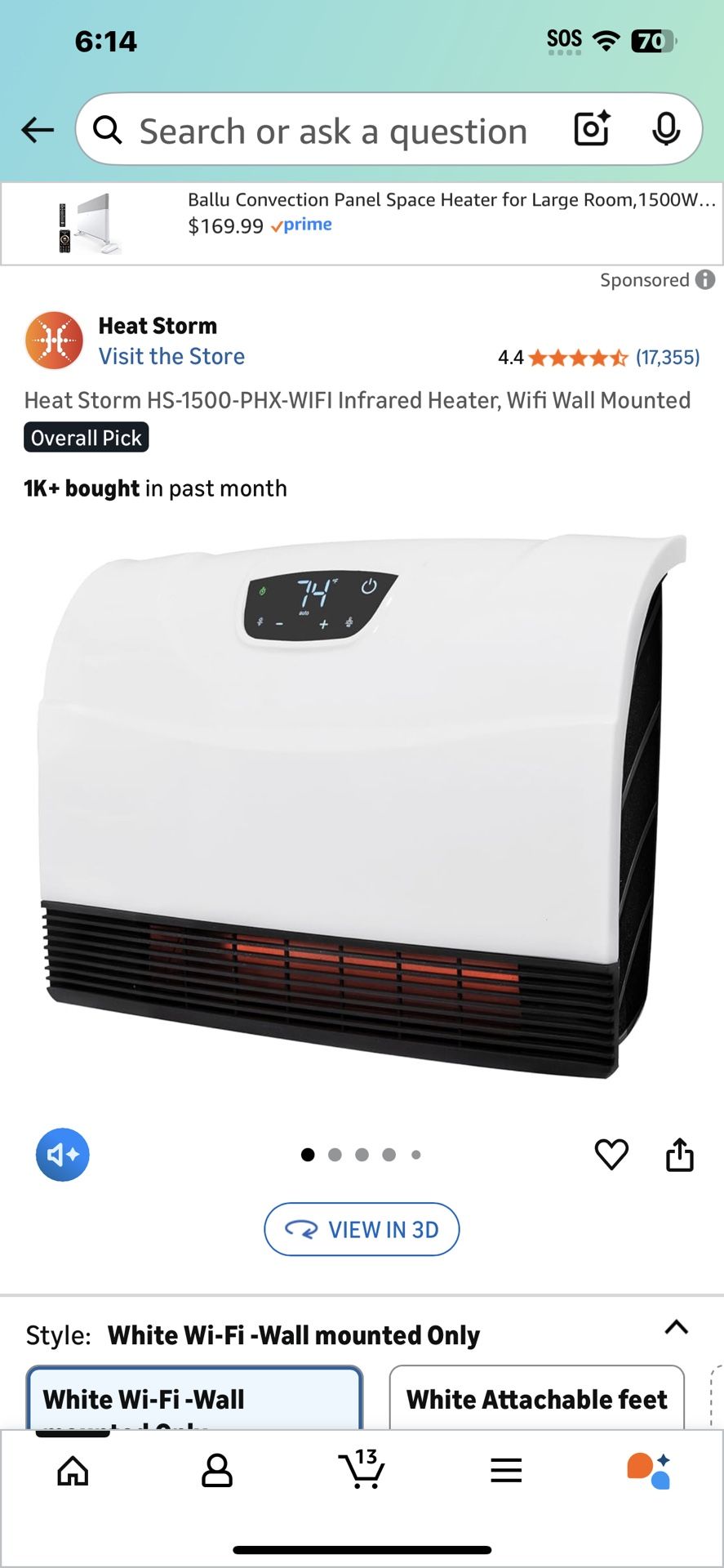The height and width of the screenshot is (1568, 724).
Task: Collapse the Style selection section
Action: [676, 1327]
